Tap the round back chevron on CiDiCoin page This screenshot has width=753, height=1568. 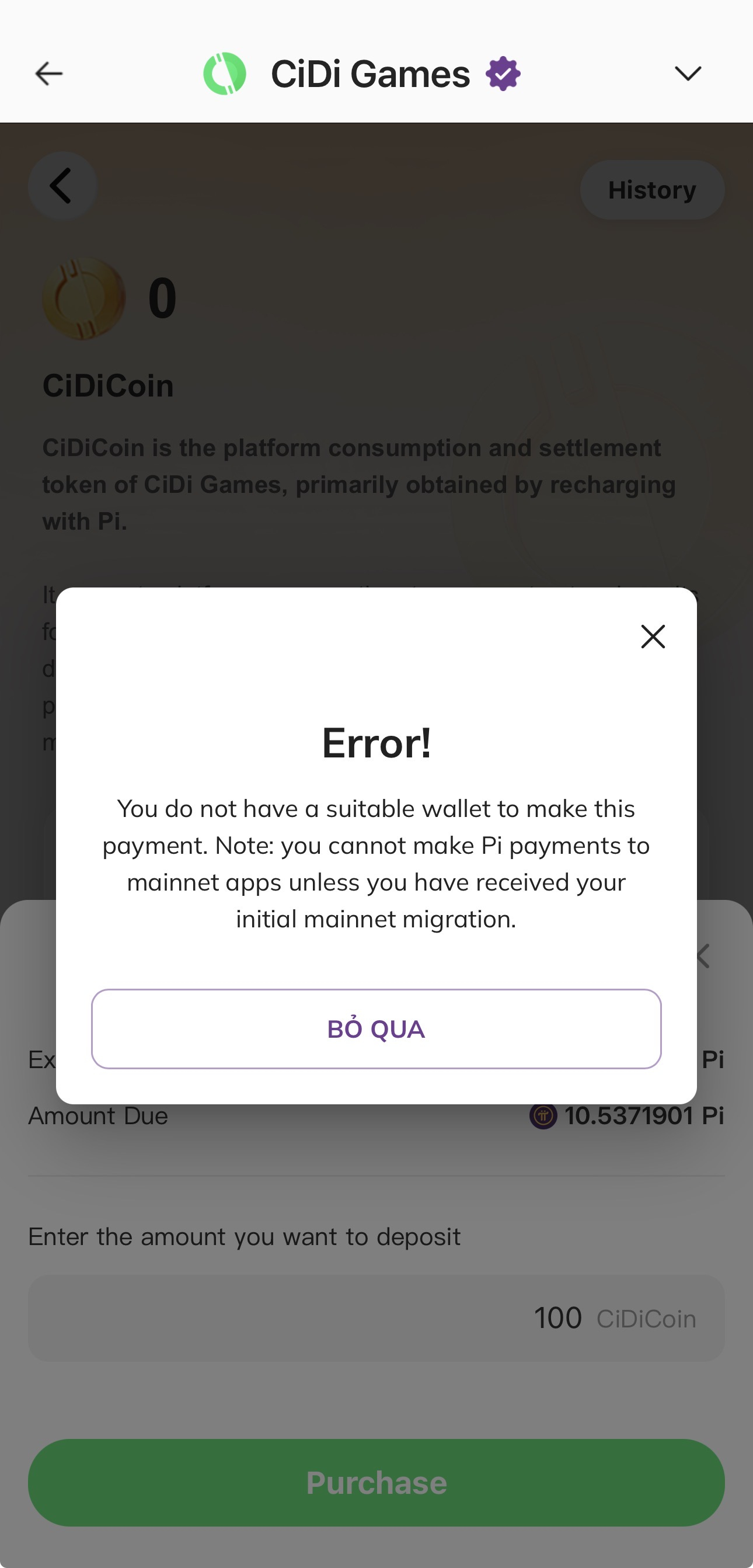62,186
